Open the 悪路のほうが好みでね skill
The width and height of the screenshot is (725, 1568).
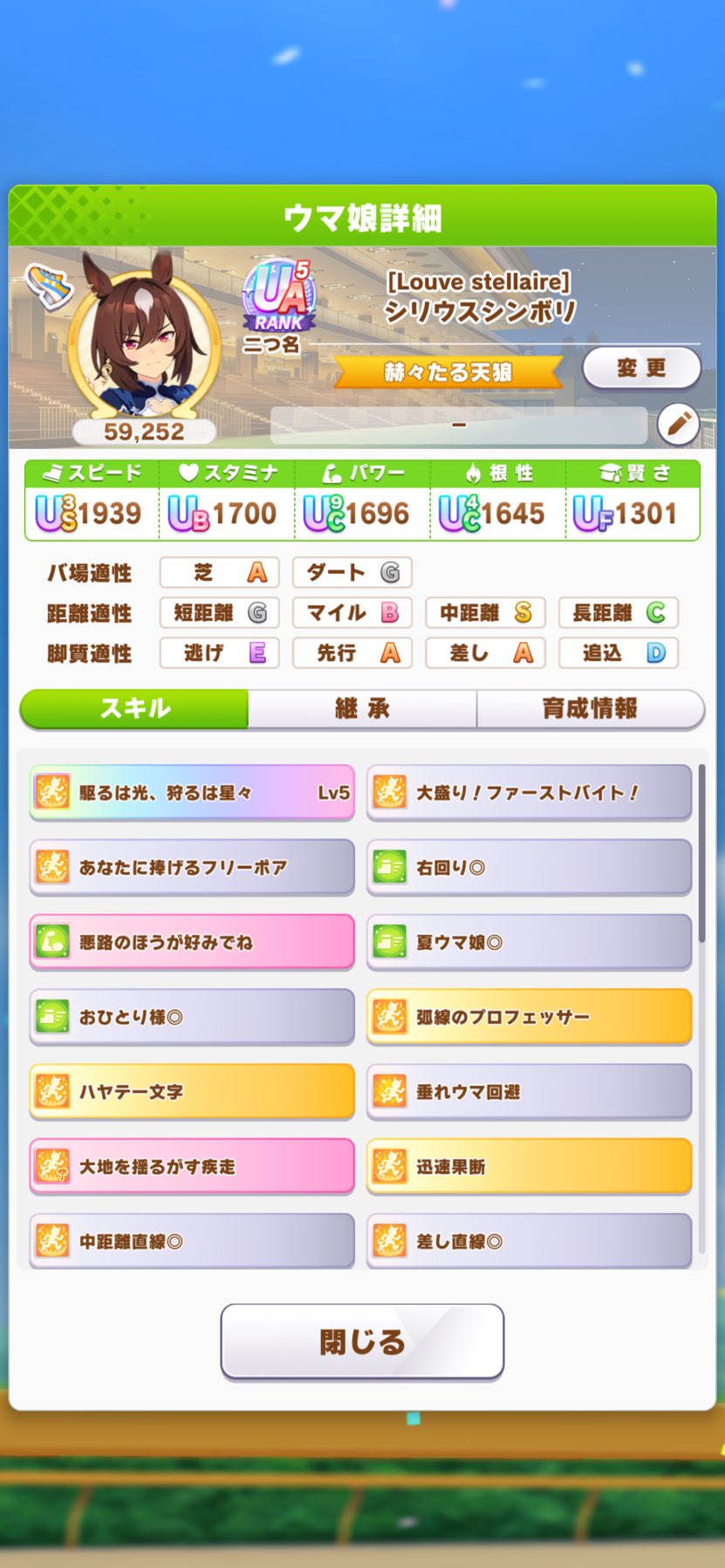pyautogui.click(x=192, y=942)
